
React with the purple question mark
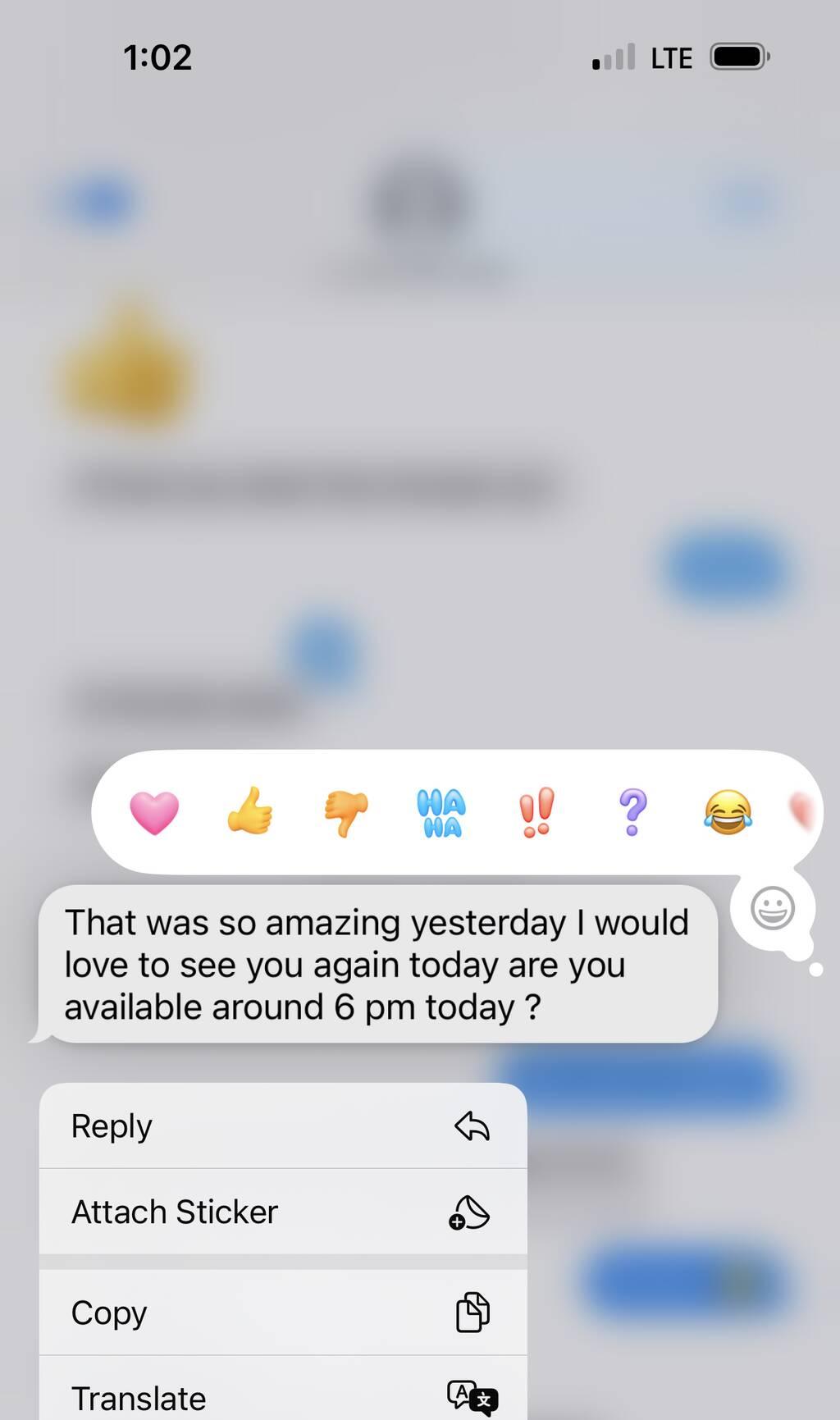pos(632,812)
